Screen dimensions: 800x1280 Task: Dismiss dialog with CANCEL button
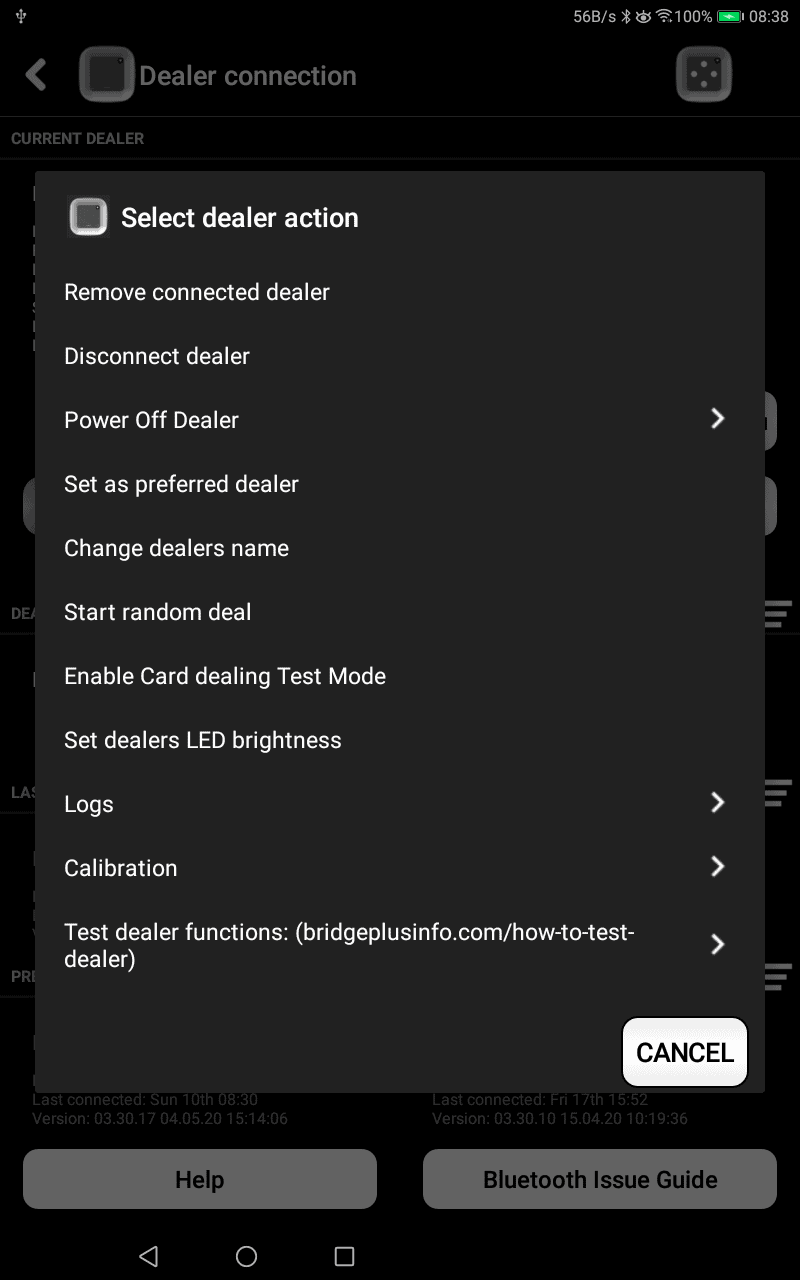tap(685, 1052)
